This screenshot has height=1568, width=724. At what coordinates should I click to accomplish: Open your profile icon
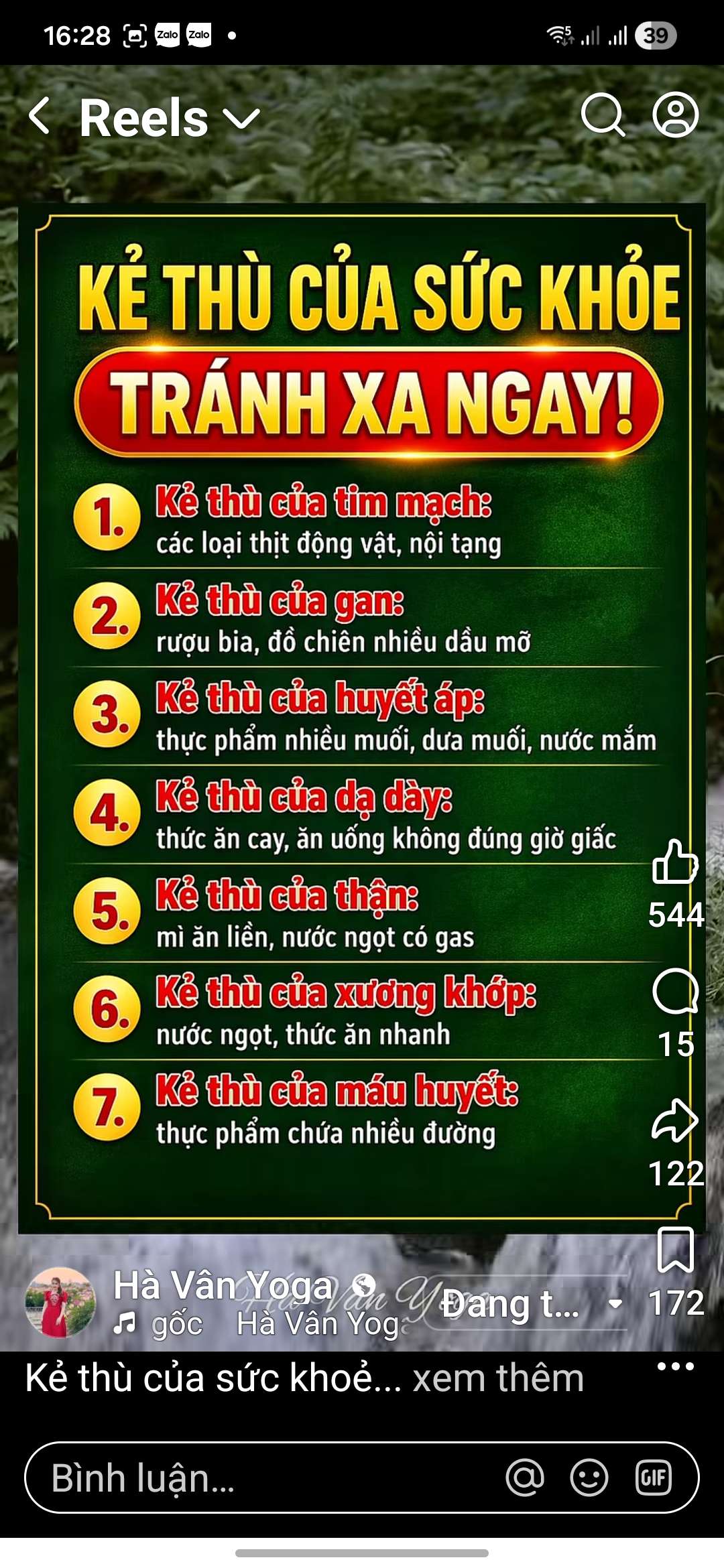pyautogui.click(x=675, y=115)
